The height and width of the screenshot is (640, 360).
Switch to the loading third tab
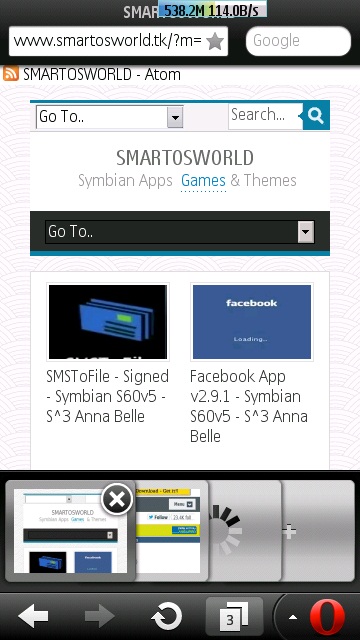(x=244, y=531)
